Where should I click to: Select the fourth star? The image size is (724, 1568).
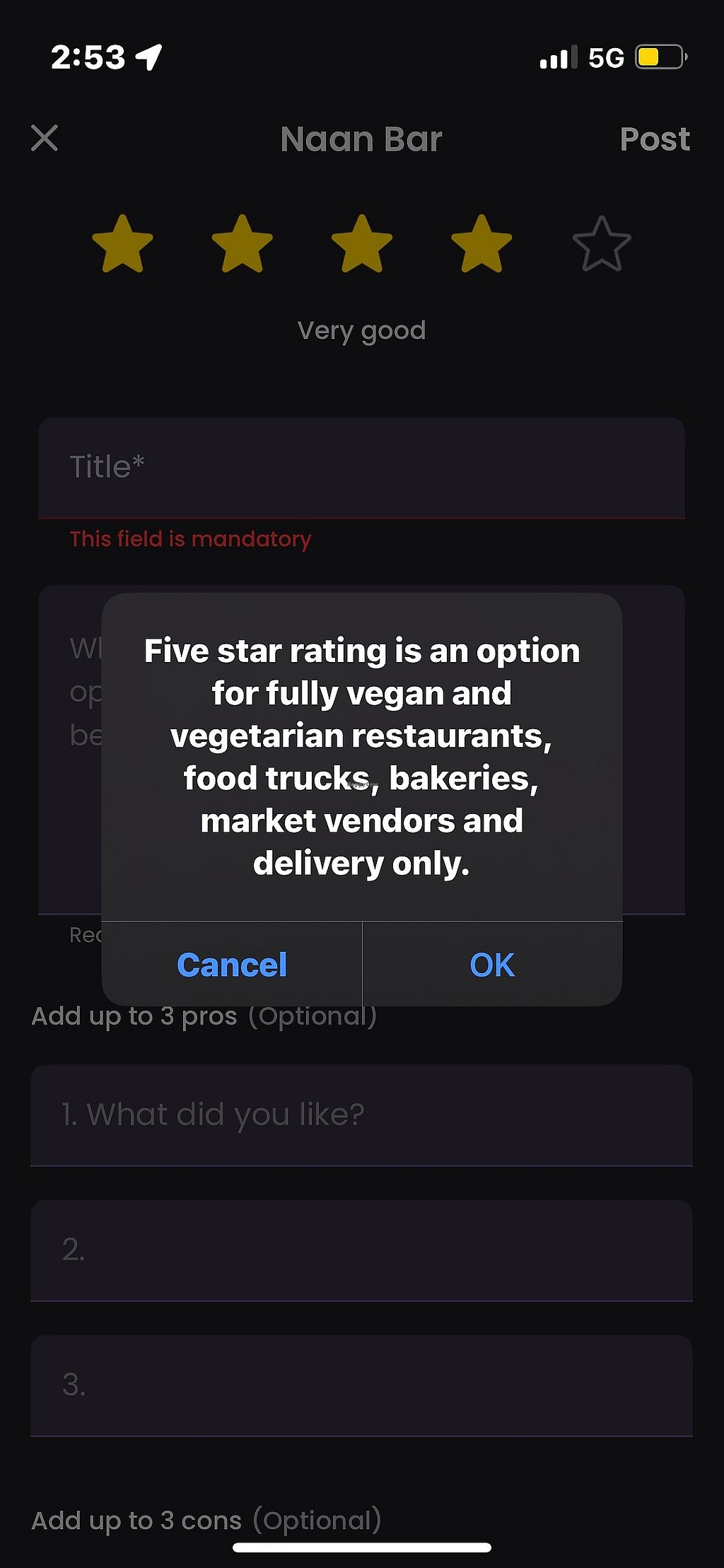pyautogui.click(x=481, y=244)
